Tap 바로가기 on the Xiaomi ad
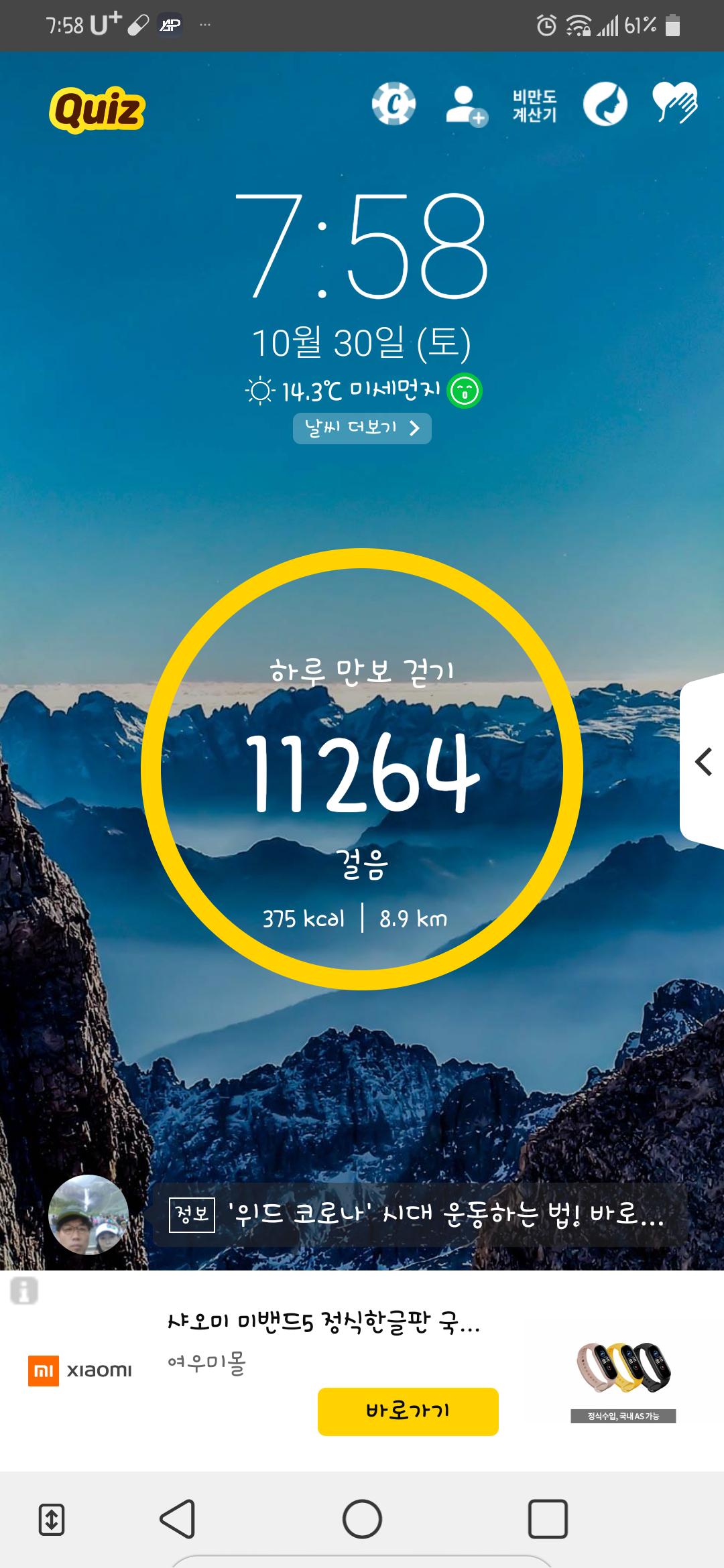Viewport: 724px width, 1568px height. 408,1411
